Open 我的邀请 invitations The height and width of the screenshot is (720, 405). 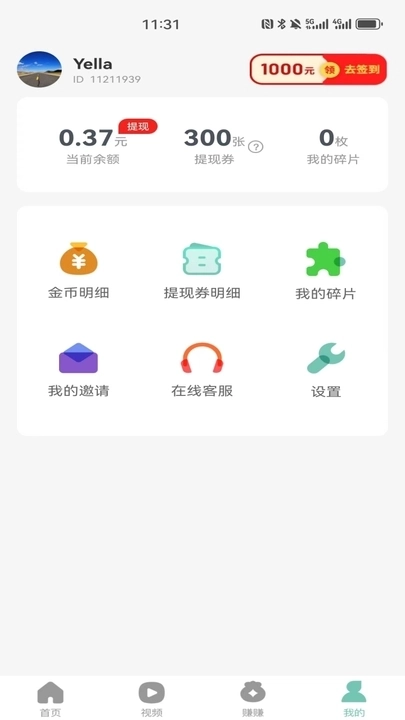[79, 370]
